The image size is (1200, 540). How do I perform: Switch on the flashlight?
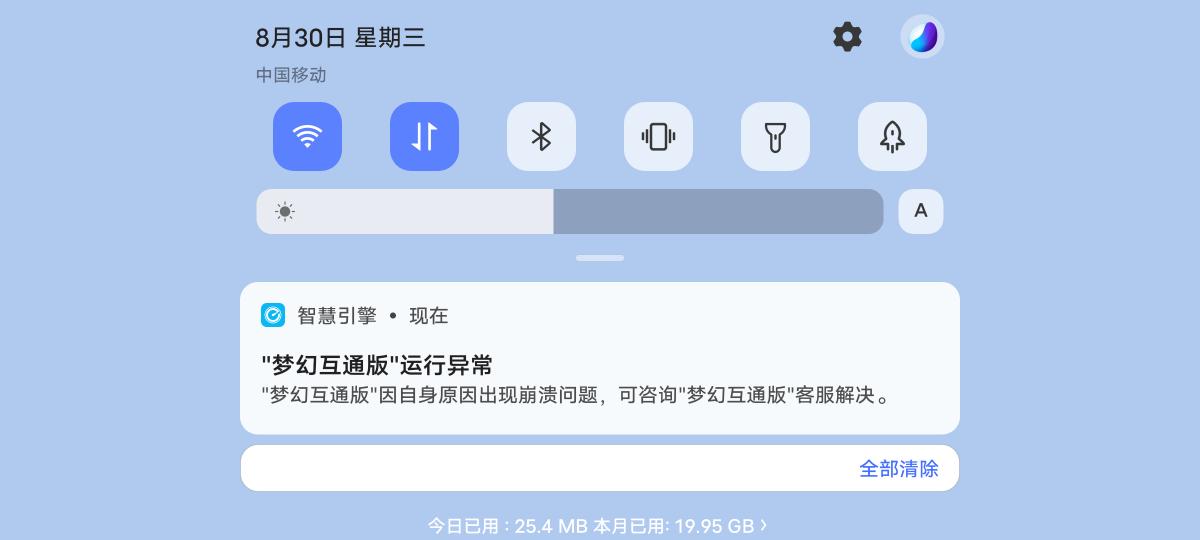tap(775, 136)
